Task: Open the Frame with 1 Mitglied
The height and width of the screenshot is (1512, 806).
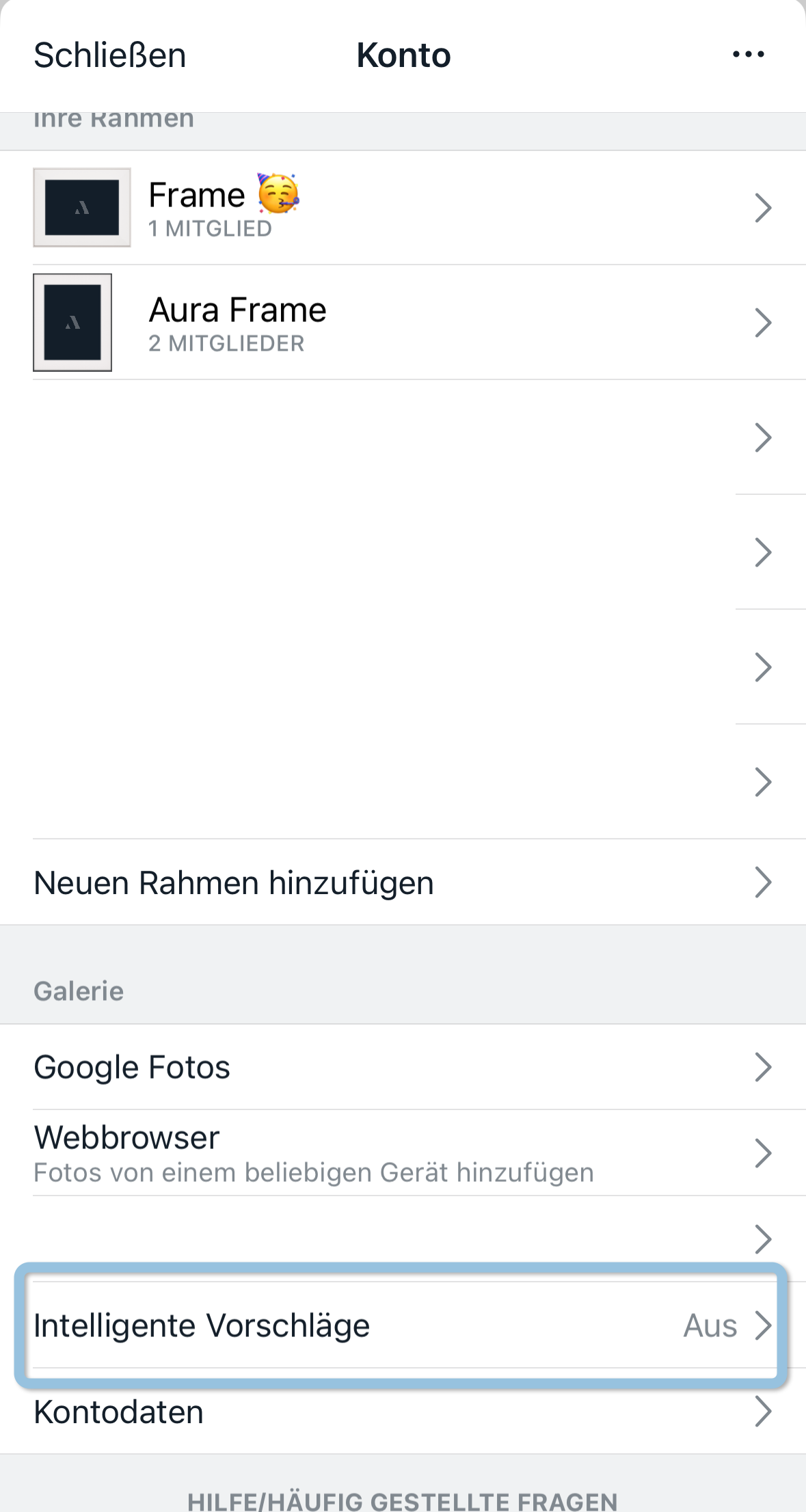Action: (x=403, y=208)
